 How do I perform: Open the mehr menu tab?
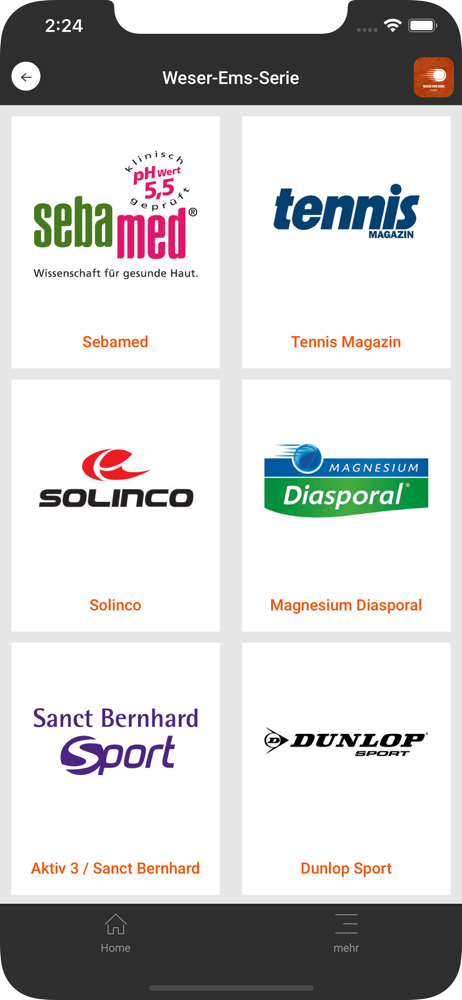(346, 933)
